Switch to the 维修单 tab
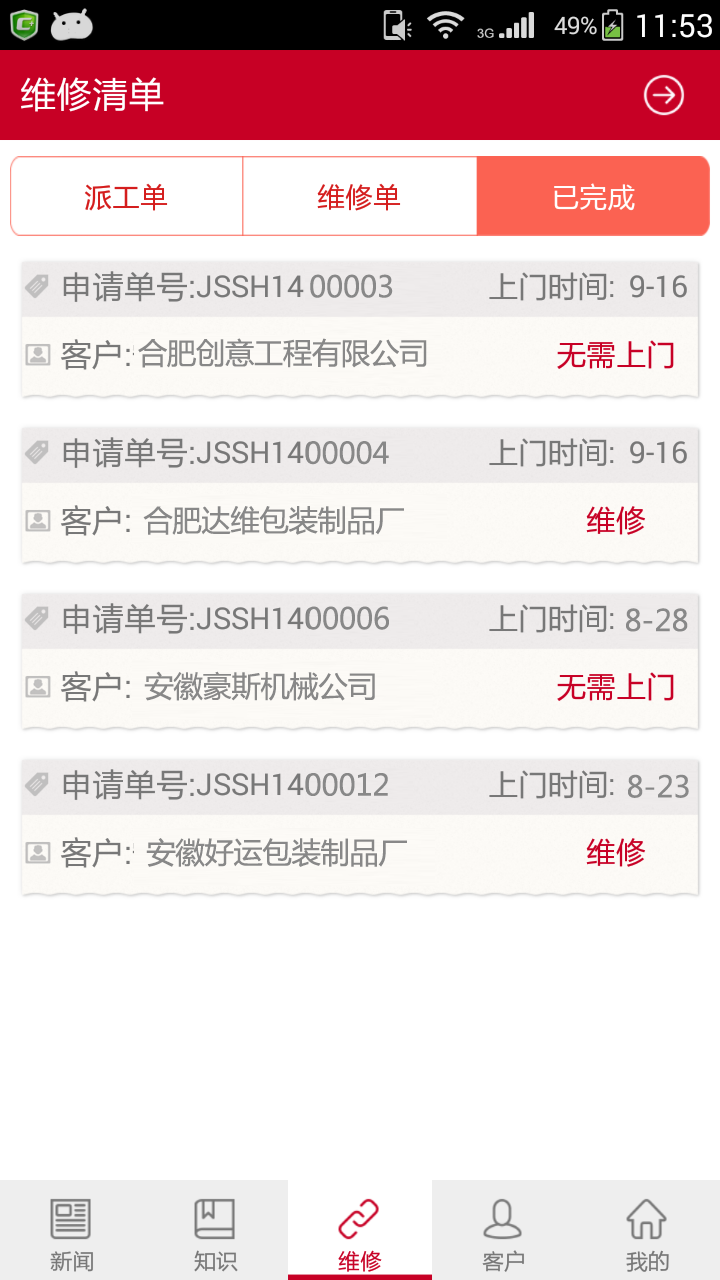 tap(359, 197)
